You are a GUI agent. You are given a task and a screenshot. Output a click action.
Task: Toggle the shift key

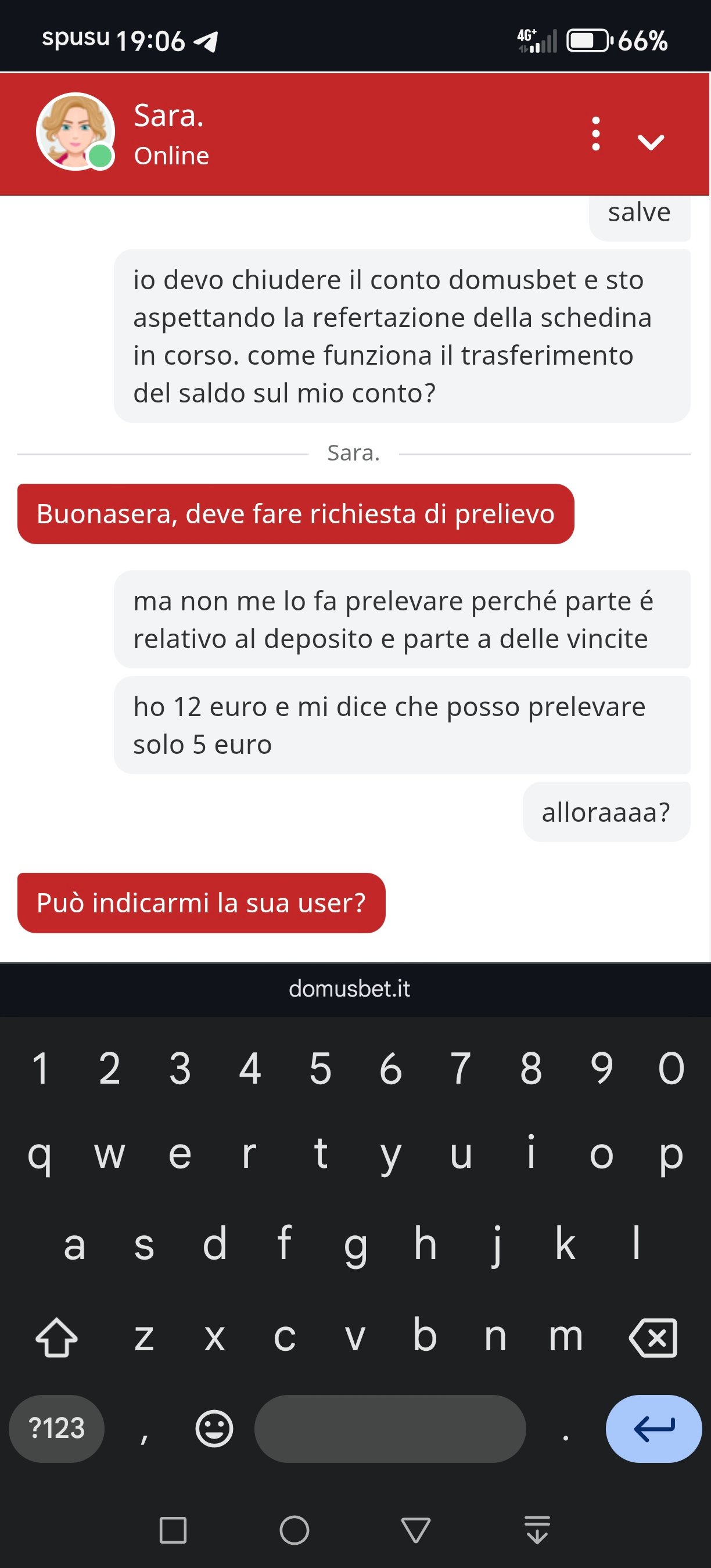point(56,1338)
